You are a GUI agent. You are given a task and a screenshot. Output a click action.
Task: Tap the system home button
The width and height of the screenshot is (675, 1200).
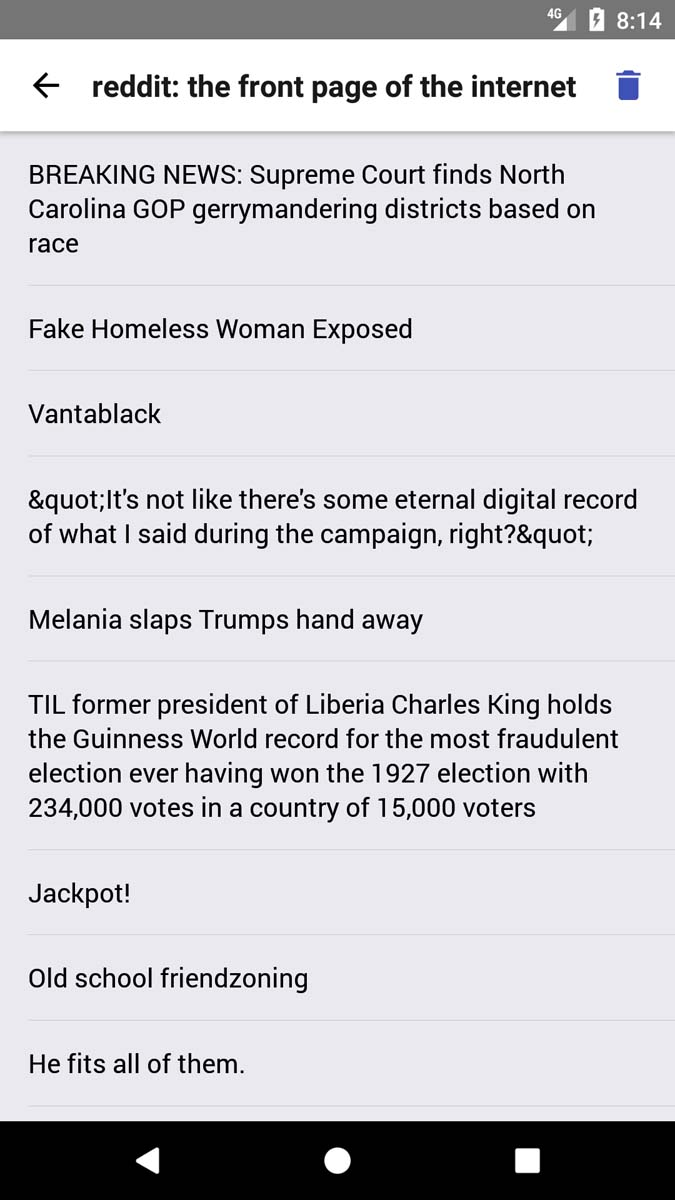point(338,1160)
